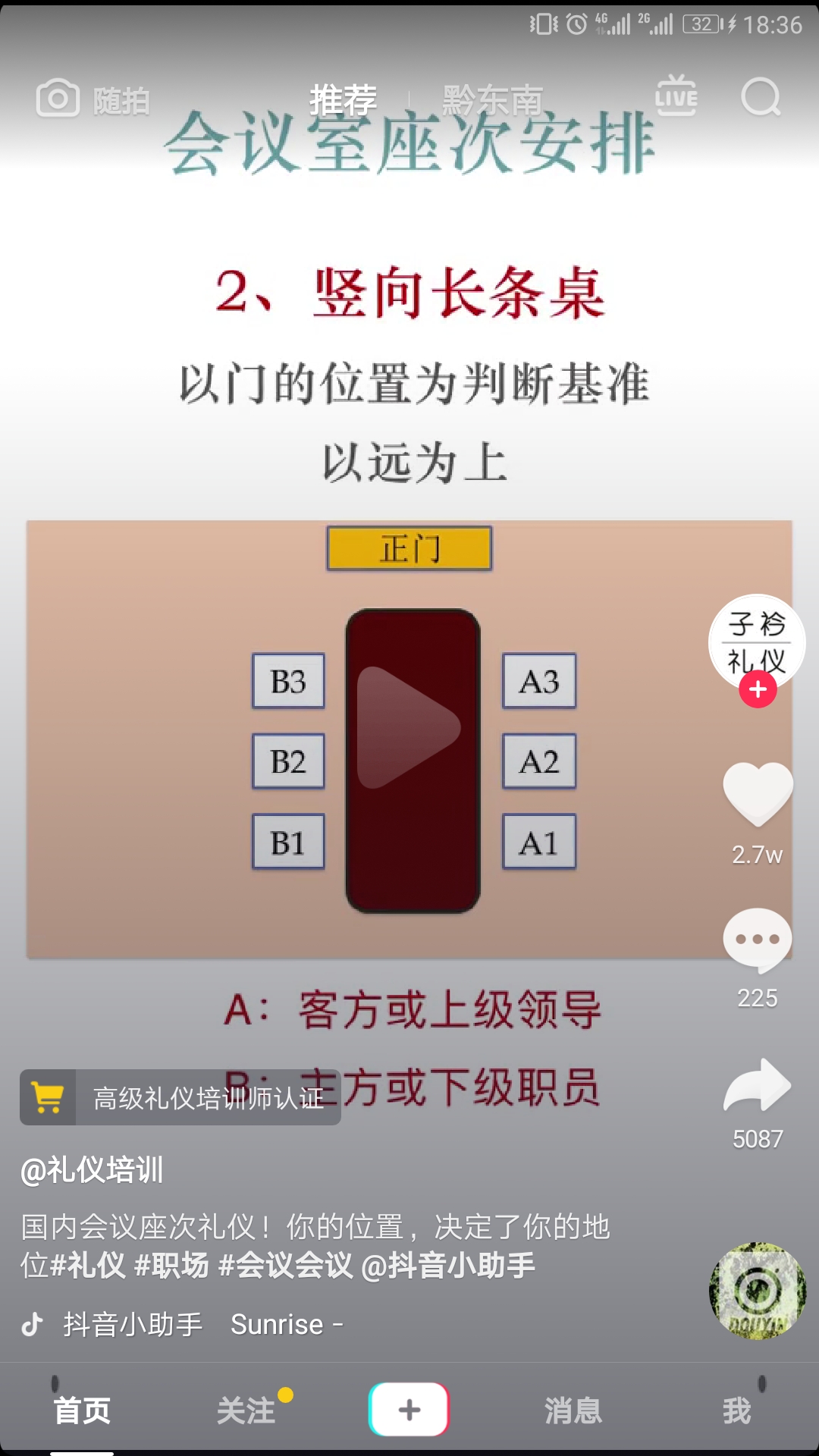Share this video

(x=758, y=1086)
